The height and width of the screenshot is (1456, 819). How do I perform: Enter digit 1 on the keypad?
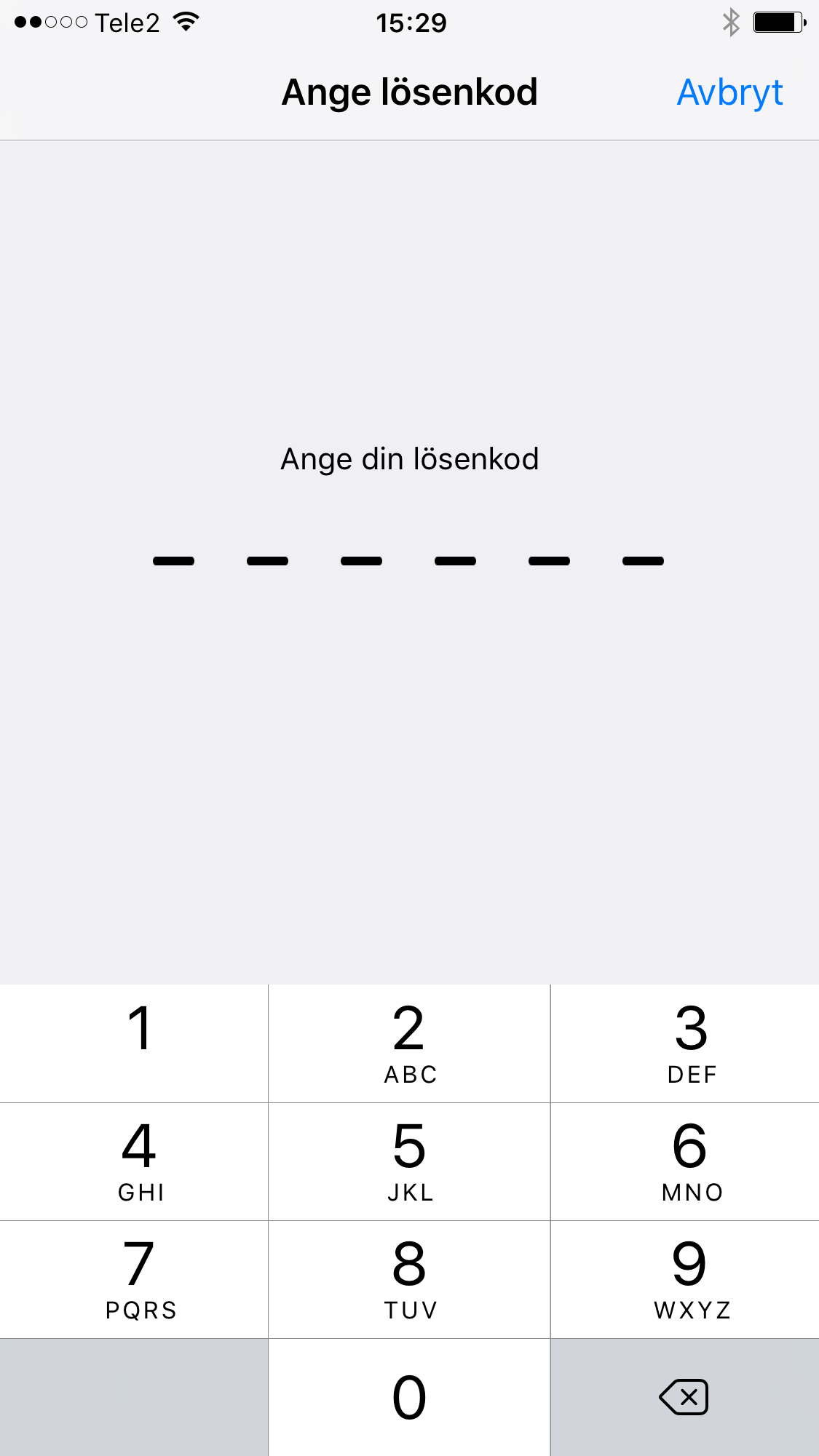pyautogui.click(x=135, y=1043)
